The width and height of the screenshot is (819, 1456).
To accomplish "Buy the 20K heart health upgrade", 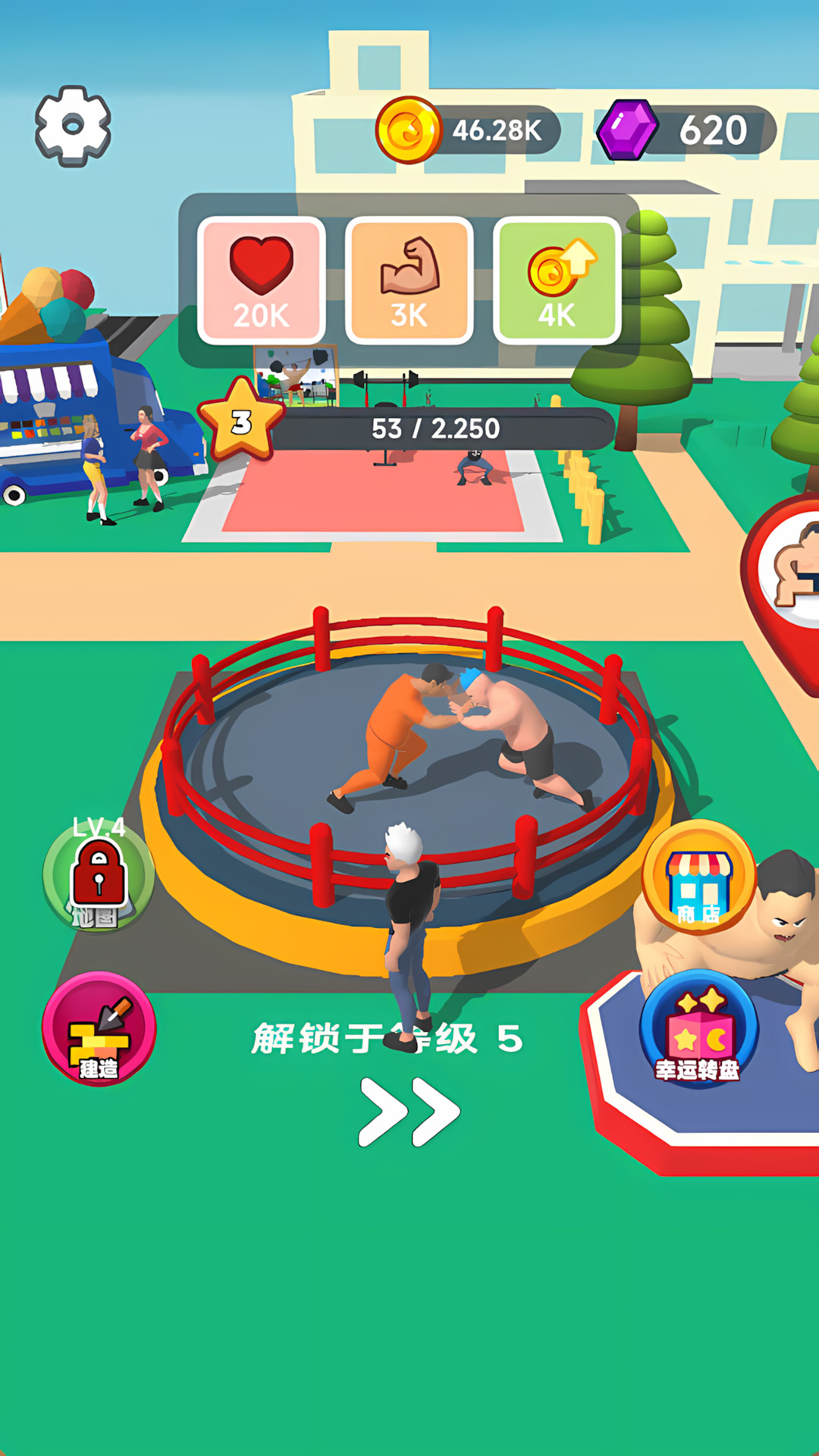I will point(262,281).
